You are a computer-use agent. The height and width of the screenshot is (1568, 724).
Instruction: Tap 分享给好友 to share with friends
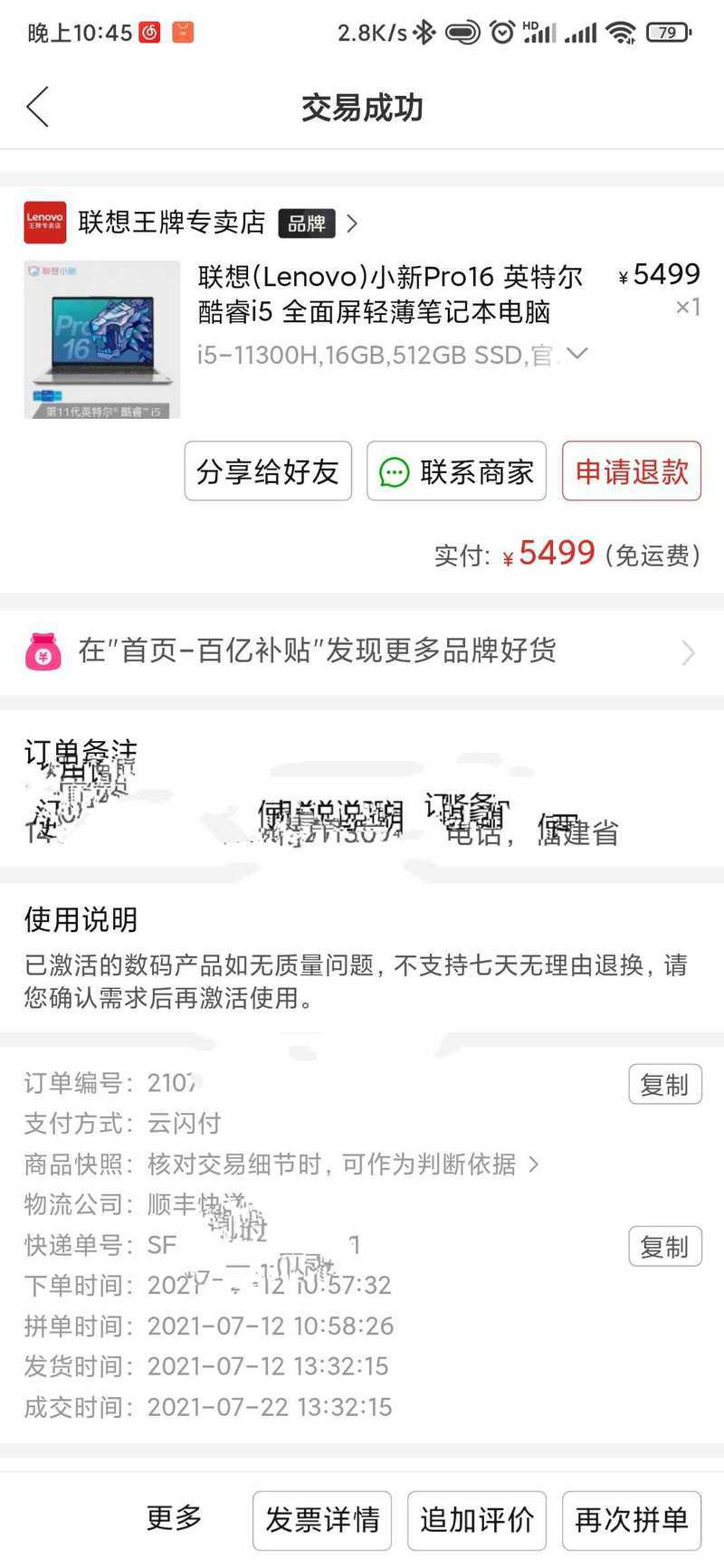click(x=268, y=471)
